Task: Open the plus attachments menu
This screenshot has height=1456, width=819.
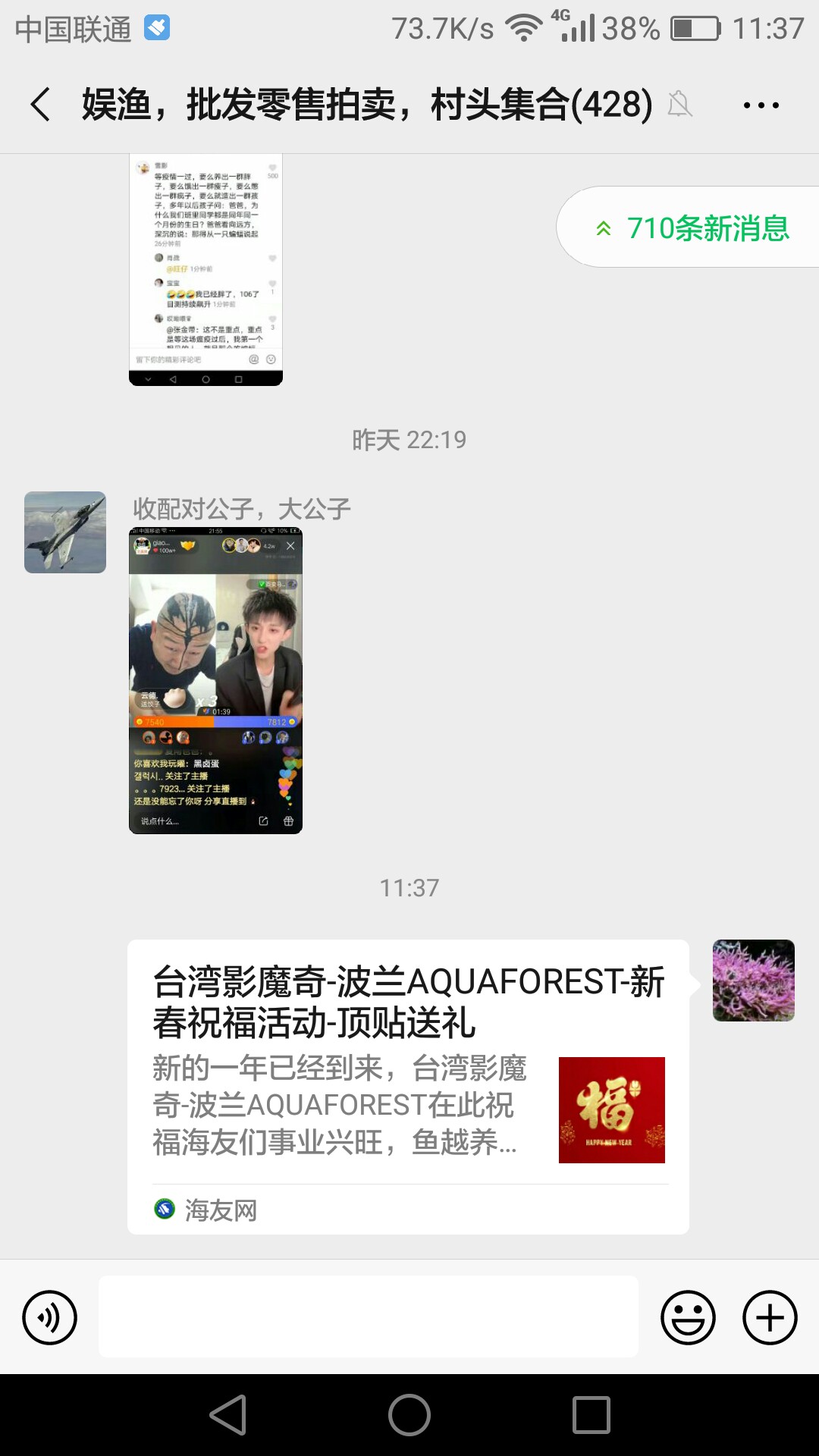Action: click(770, 1317)
